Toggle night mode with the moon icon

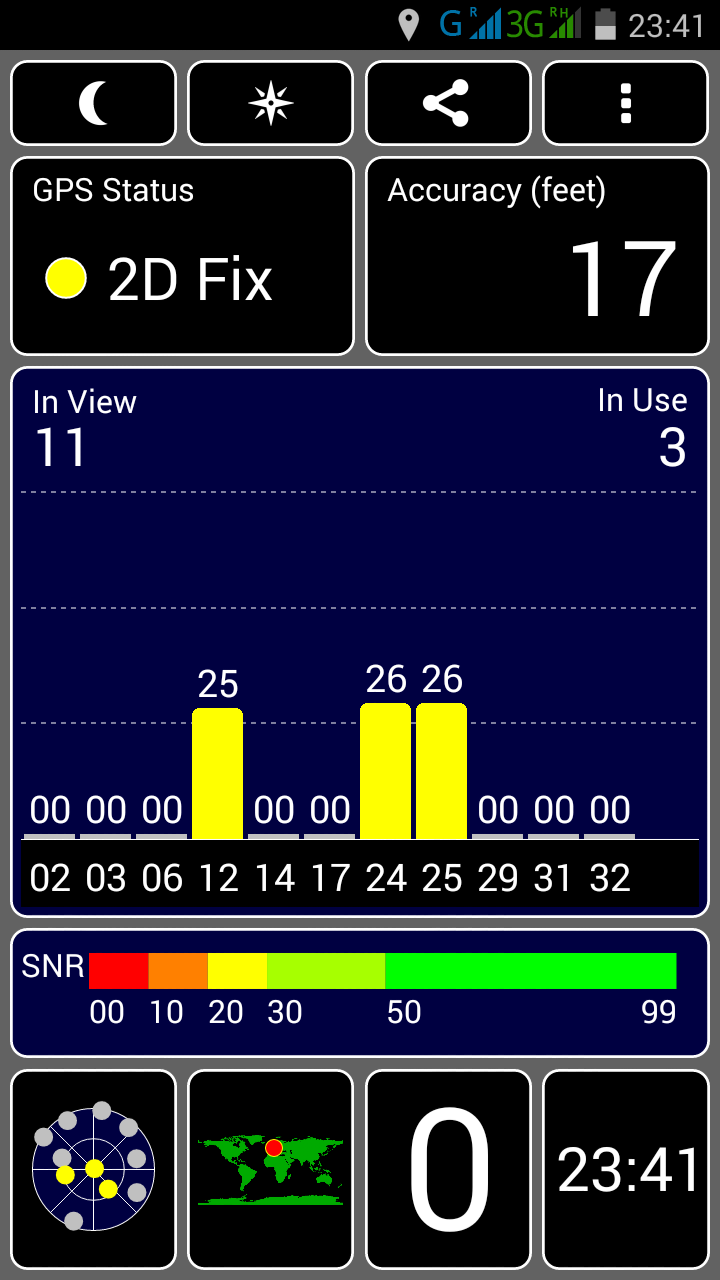93,104
